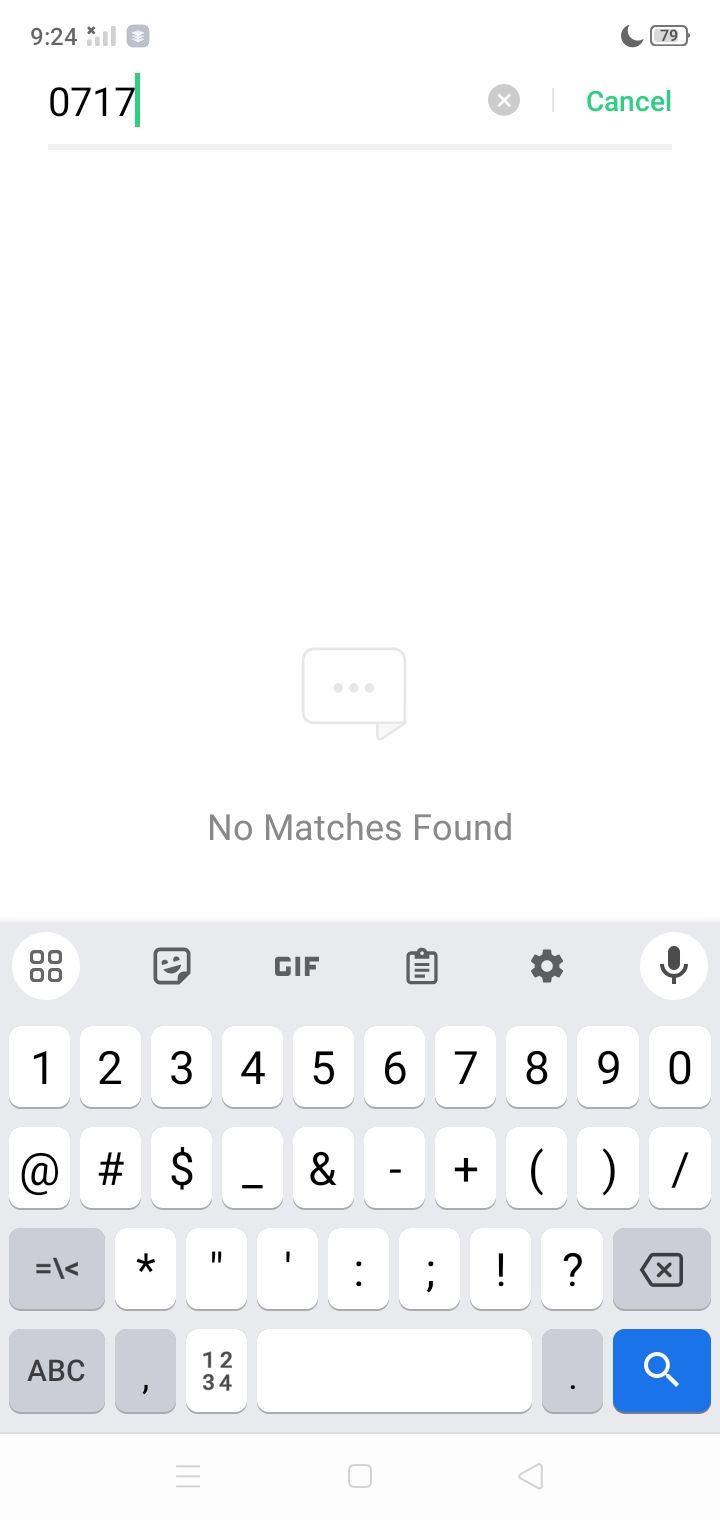Go back with the system back button

pos(531,1476)
